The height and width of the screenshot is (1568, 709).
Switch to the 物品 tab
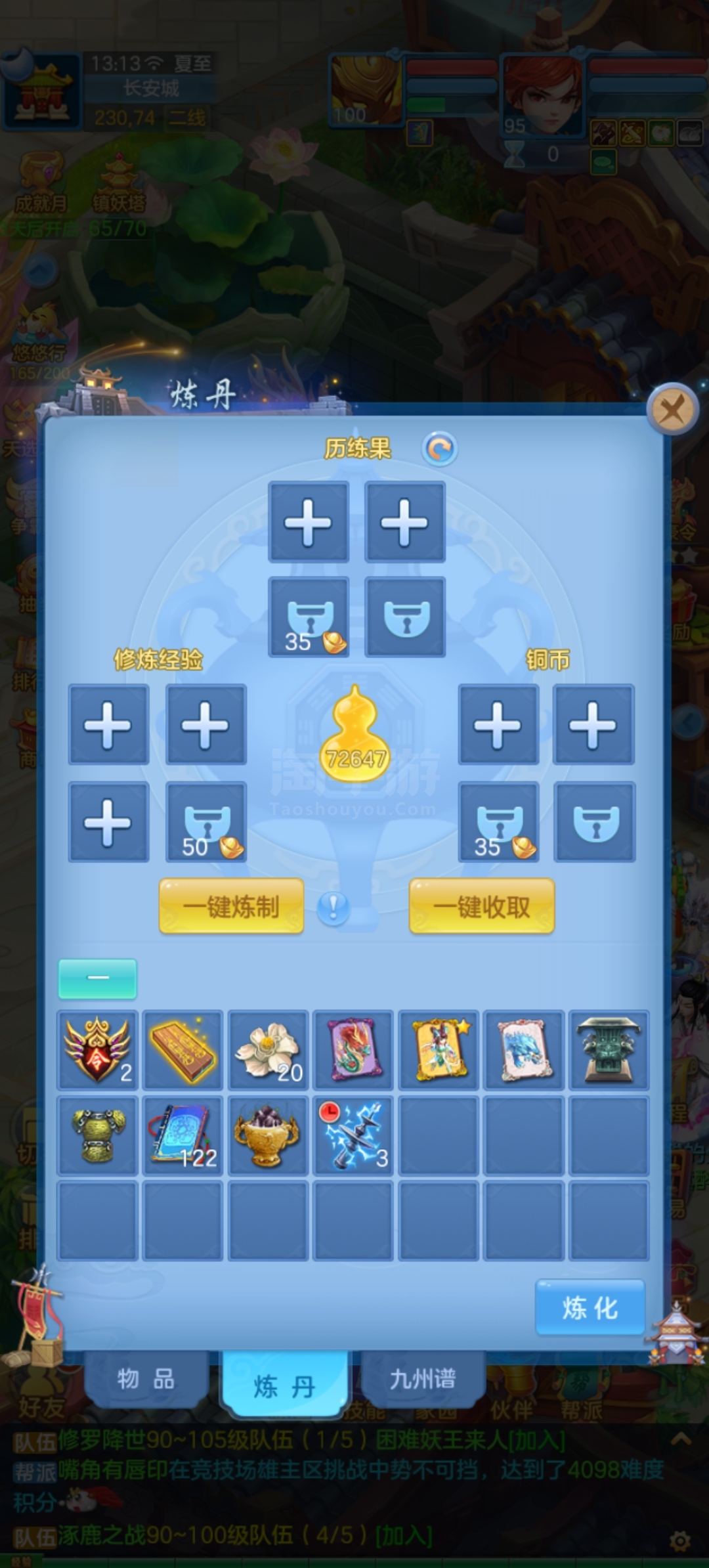146,1379
